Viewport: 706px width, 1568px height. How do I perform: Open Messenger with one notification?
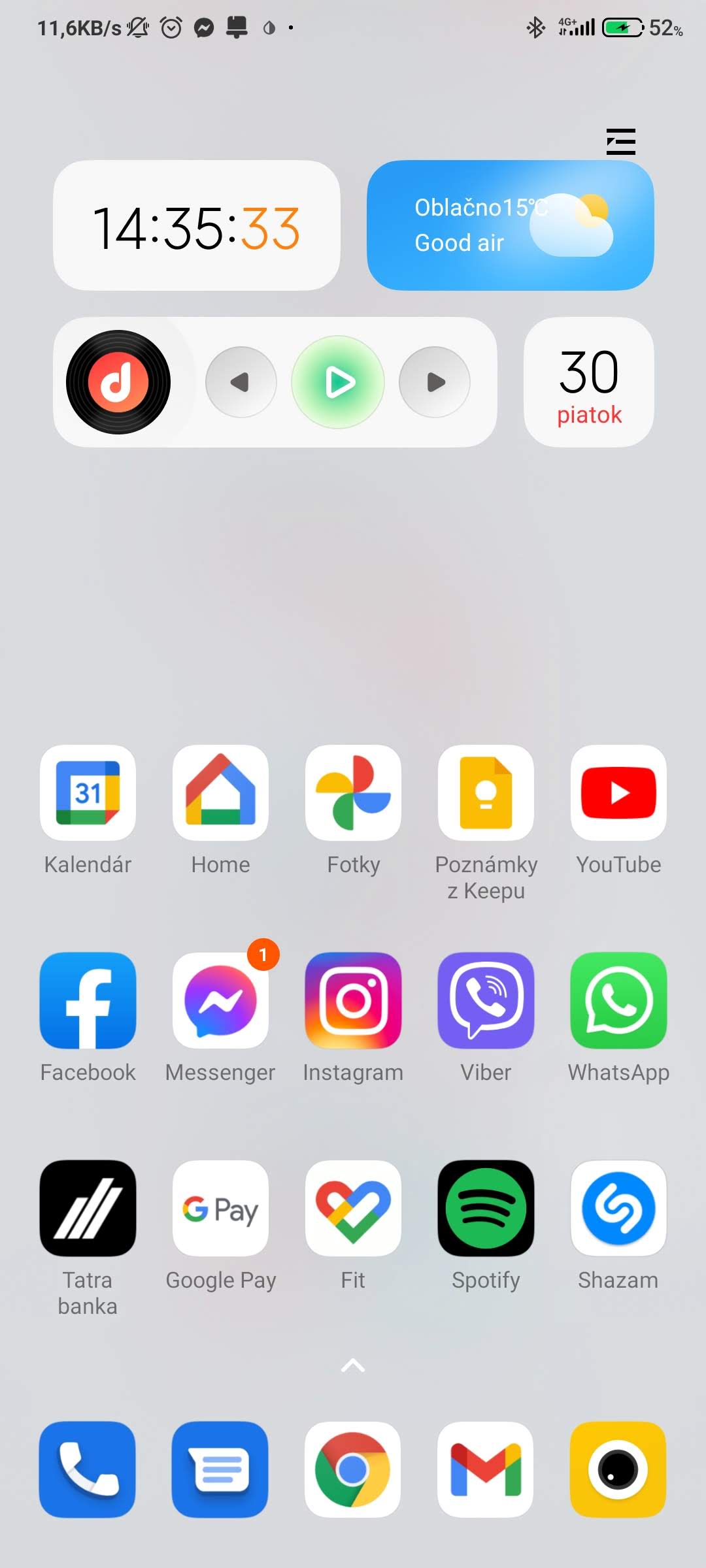[x=220, y=1001]
